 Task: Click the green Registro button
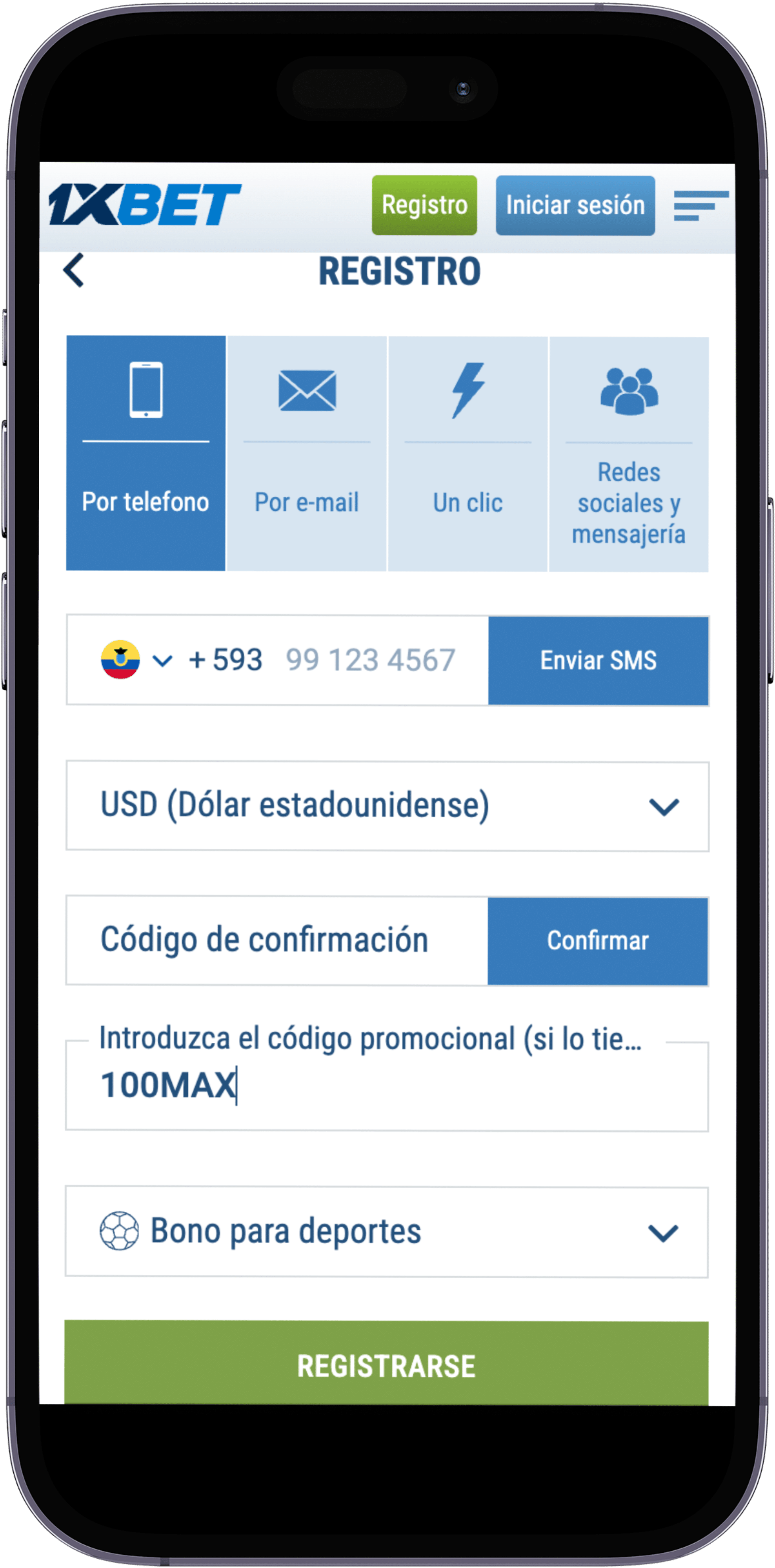click(424, 205)
